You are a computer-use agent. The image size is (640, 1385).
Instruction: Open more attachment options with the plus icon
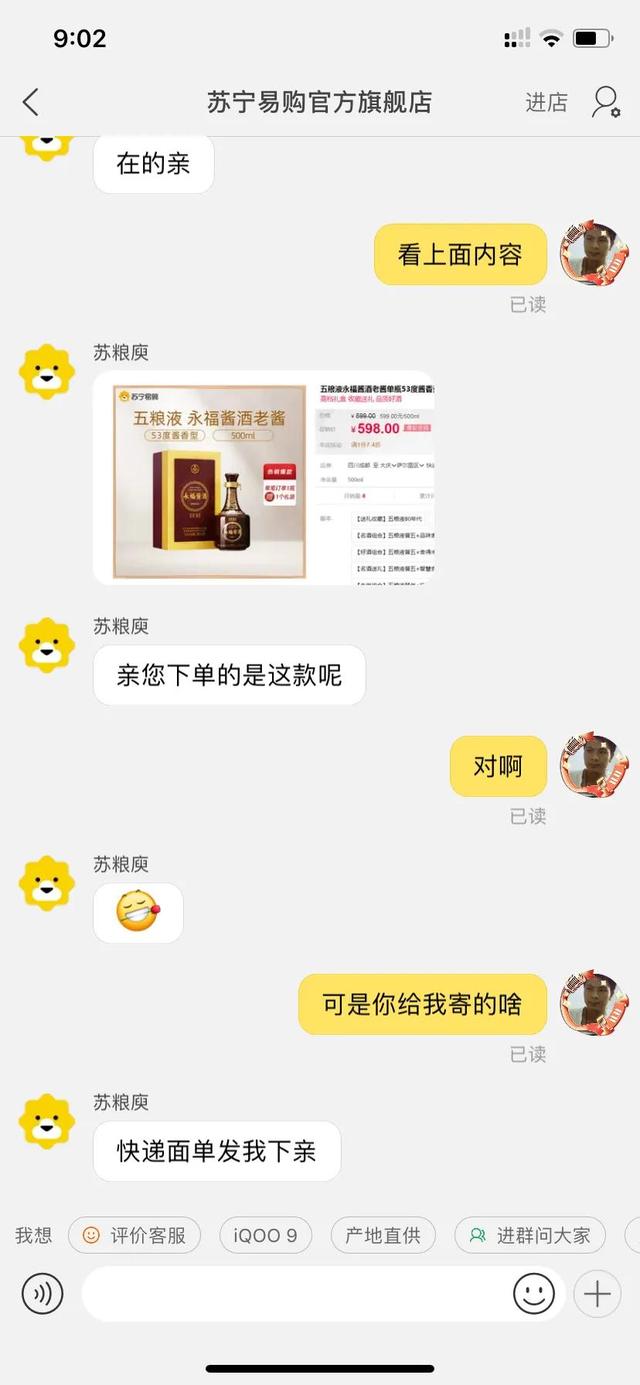click(x=597, y=1294)
